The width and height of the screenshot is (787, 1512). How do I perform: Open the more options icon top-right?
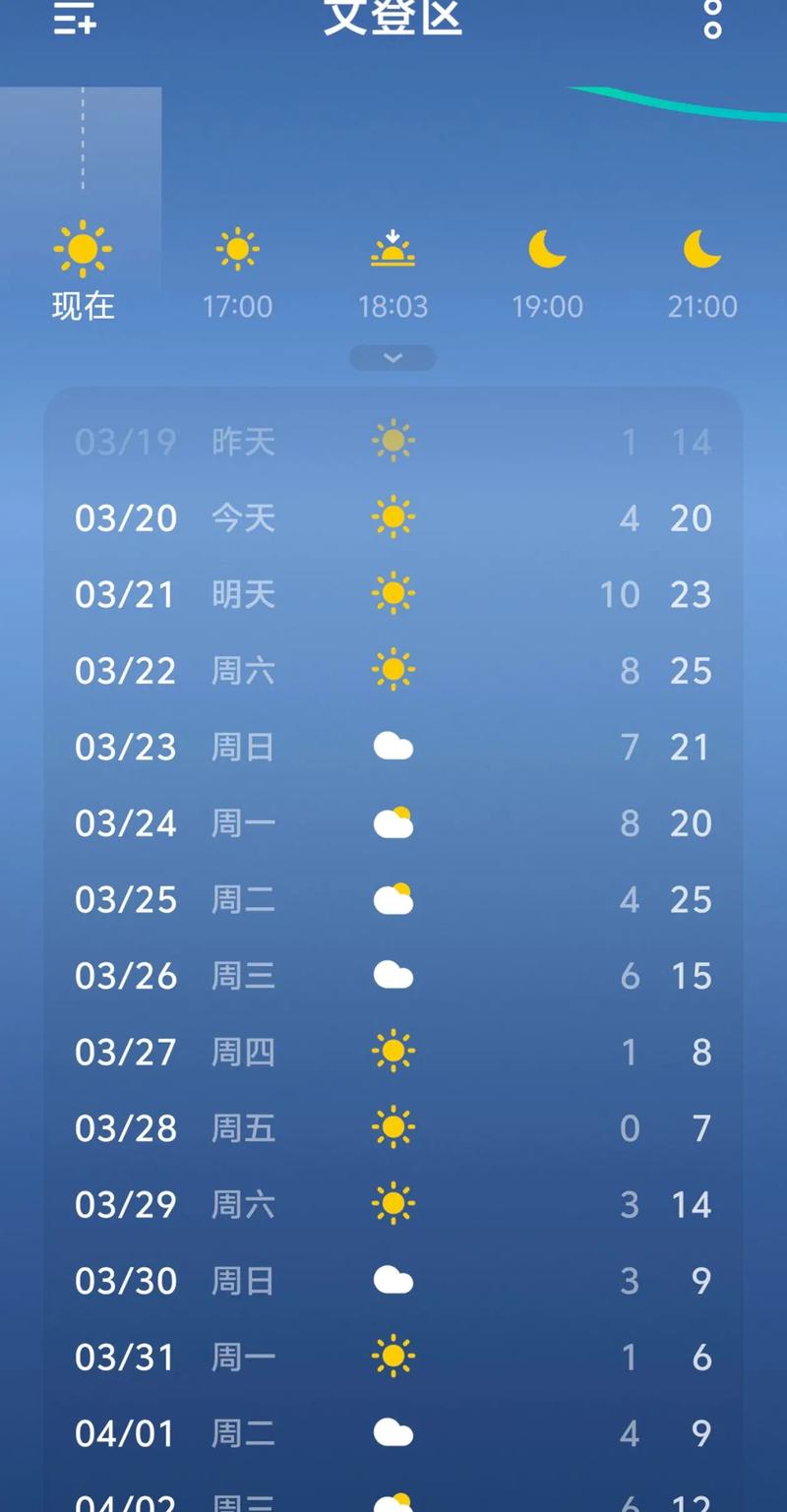[x=711, y=23]
